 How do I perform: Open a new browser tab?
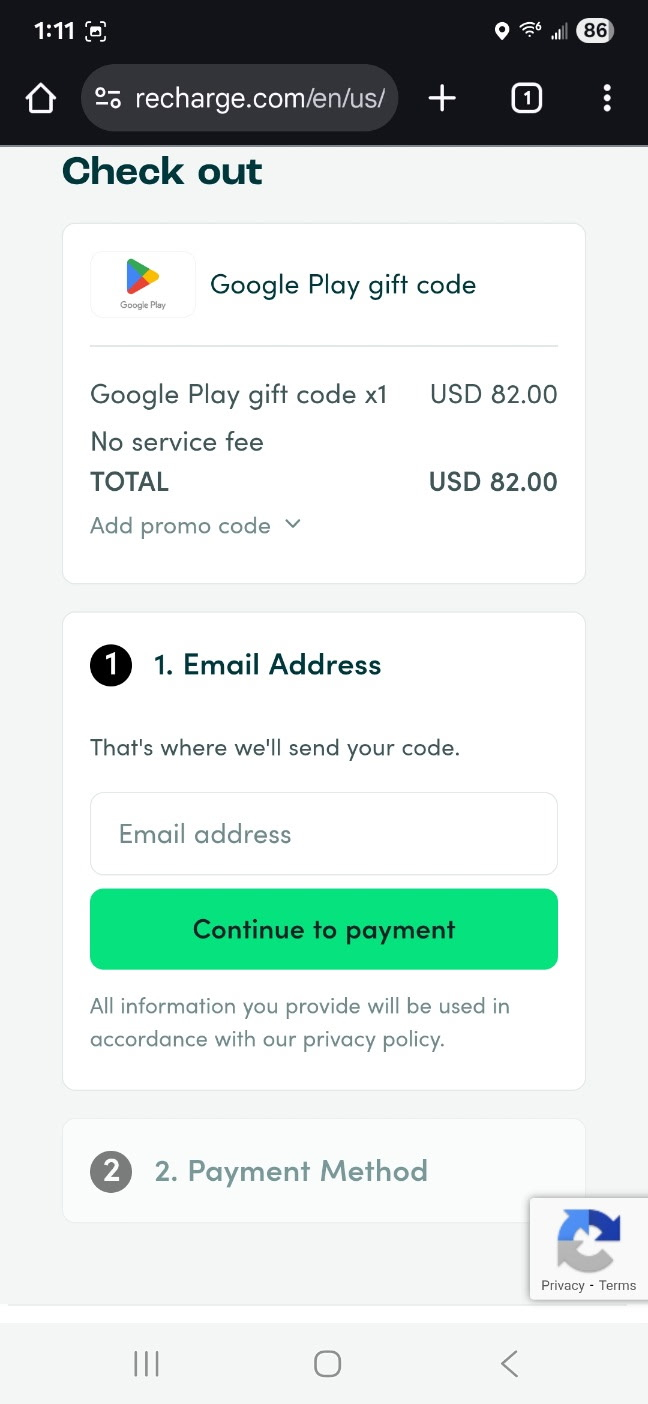(442, 98)
